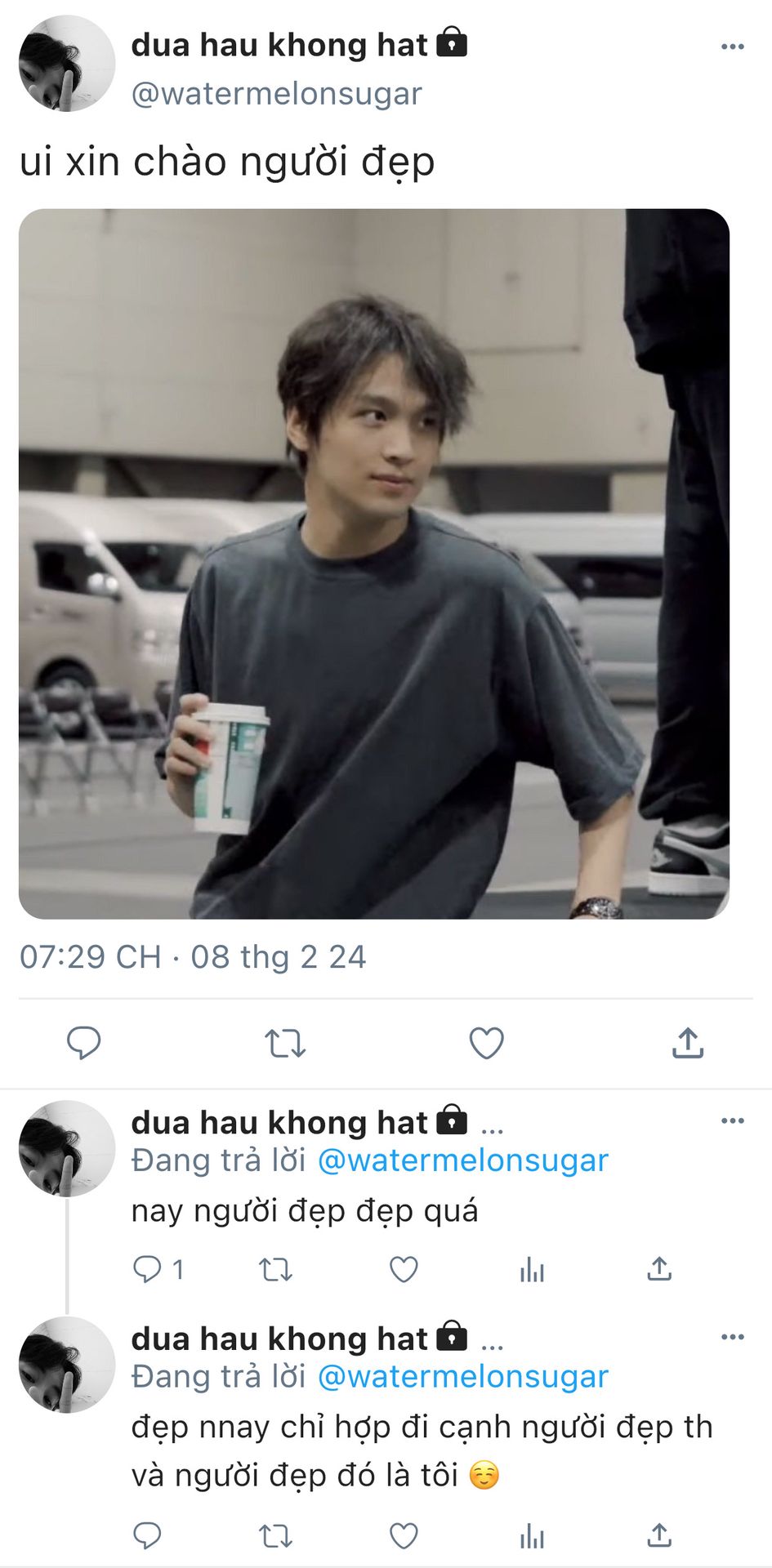
Task: Share the main tweet
Action: tap(688, 1043)
